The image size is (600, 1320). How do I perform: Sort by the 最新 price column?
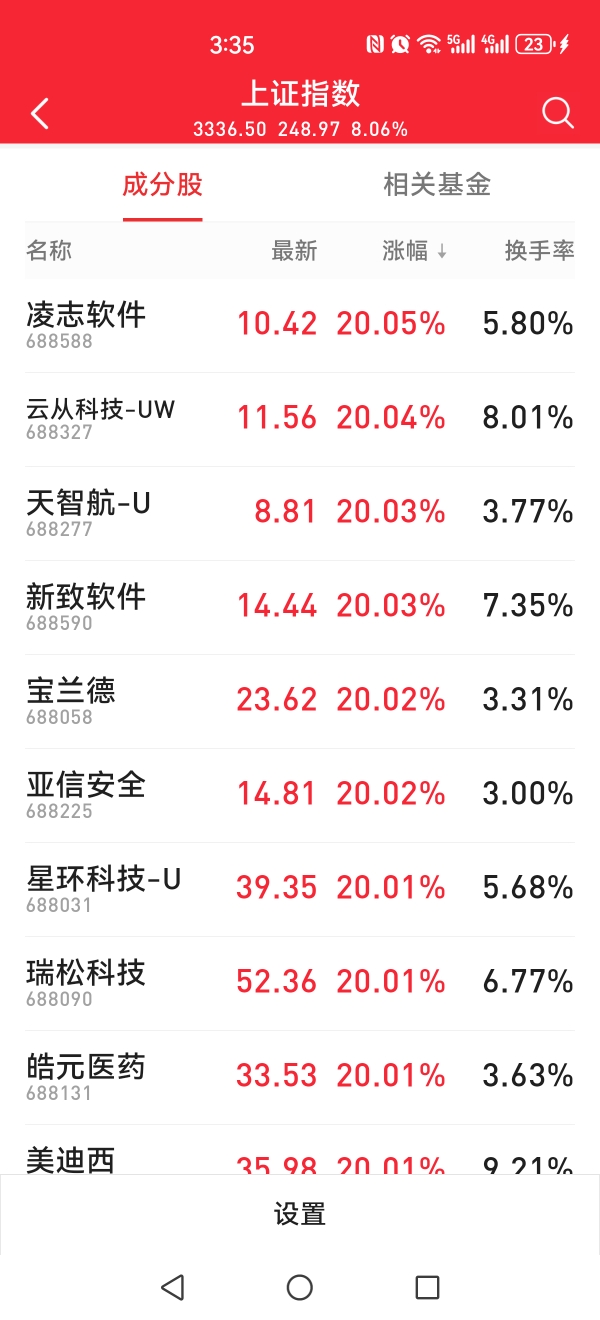294,251
